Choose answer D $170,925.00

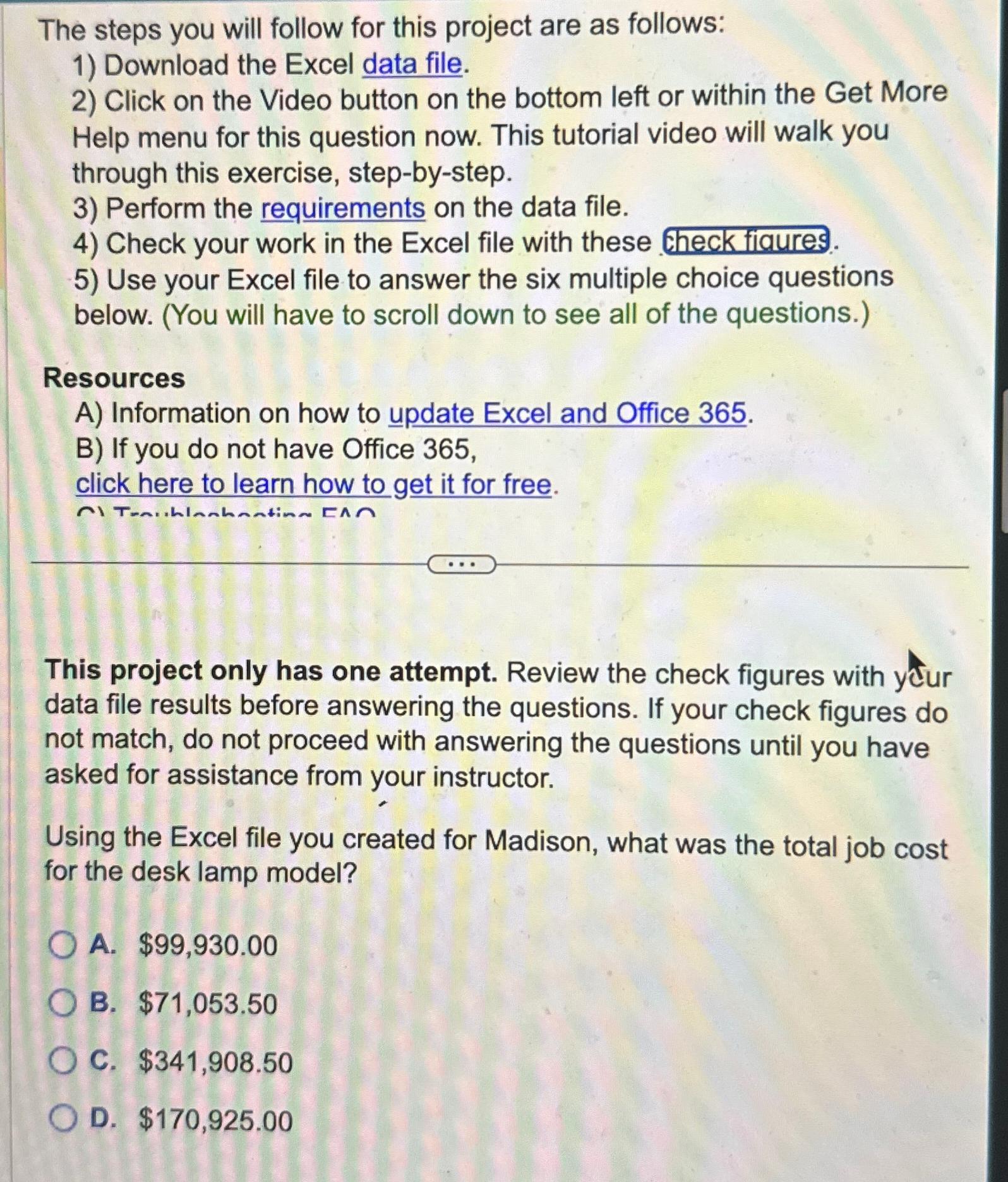coord(63,1120)
